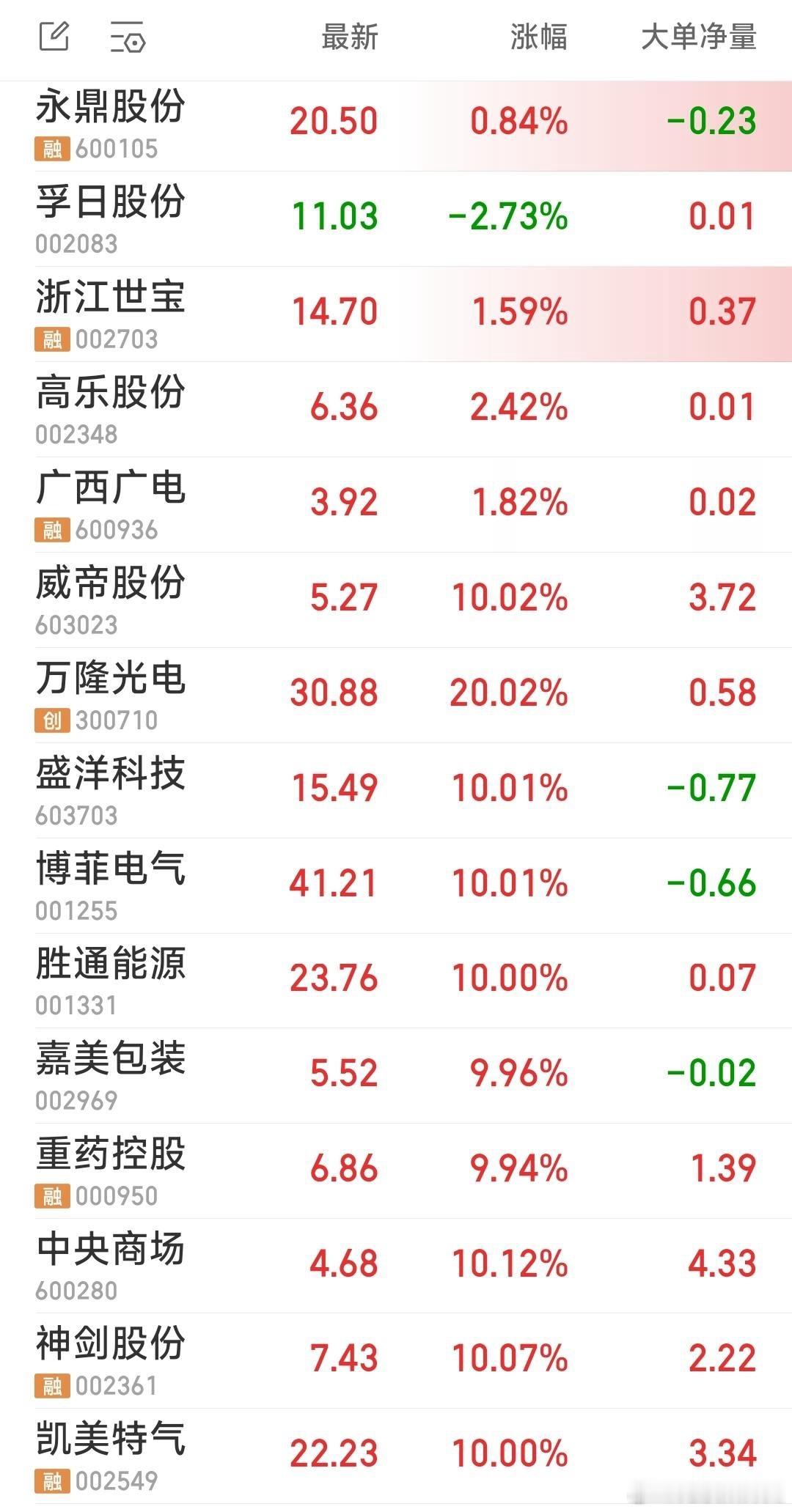Open the list settings icon
This screenshot has width=792, height=1512.
tap(128, 37)
